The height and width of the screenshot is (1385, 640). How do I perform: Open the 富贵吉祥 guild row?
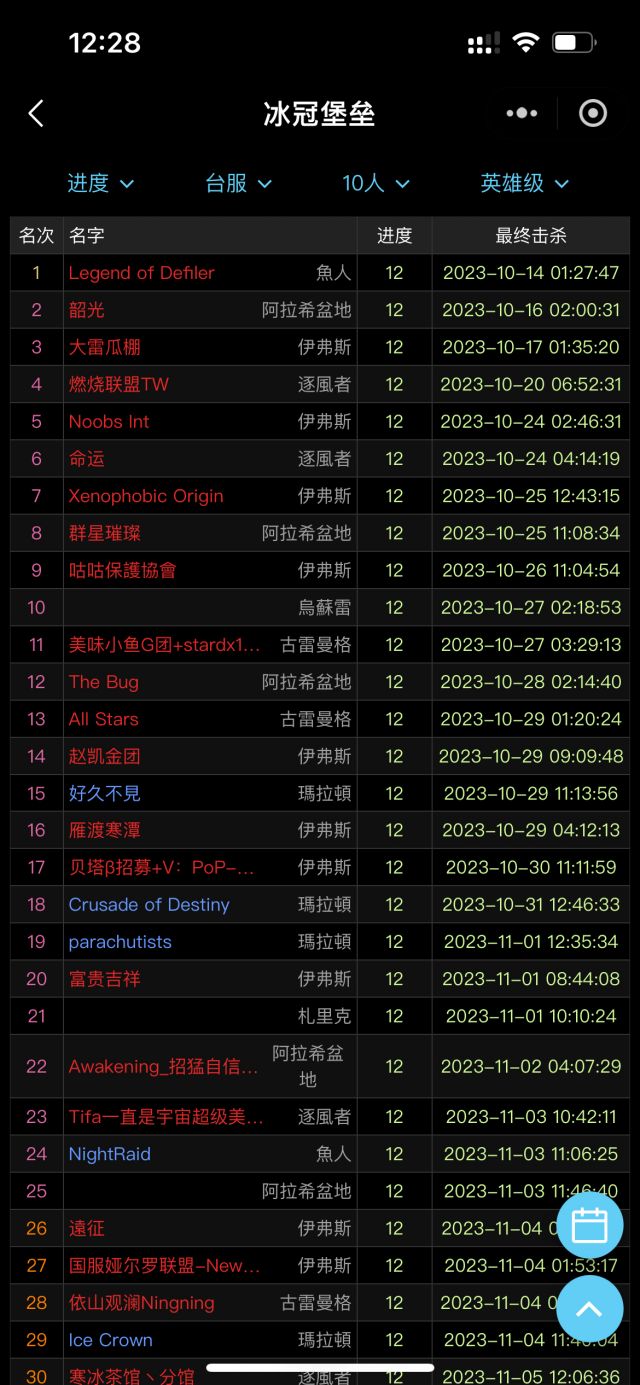point(104,979)
